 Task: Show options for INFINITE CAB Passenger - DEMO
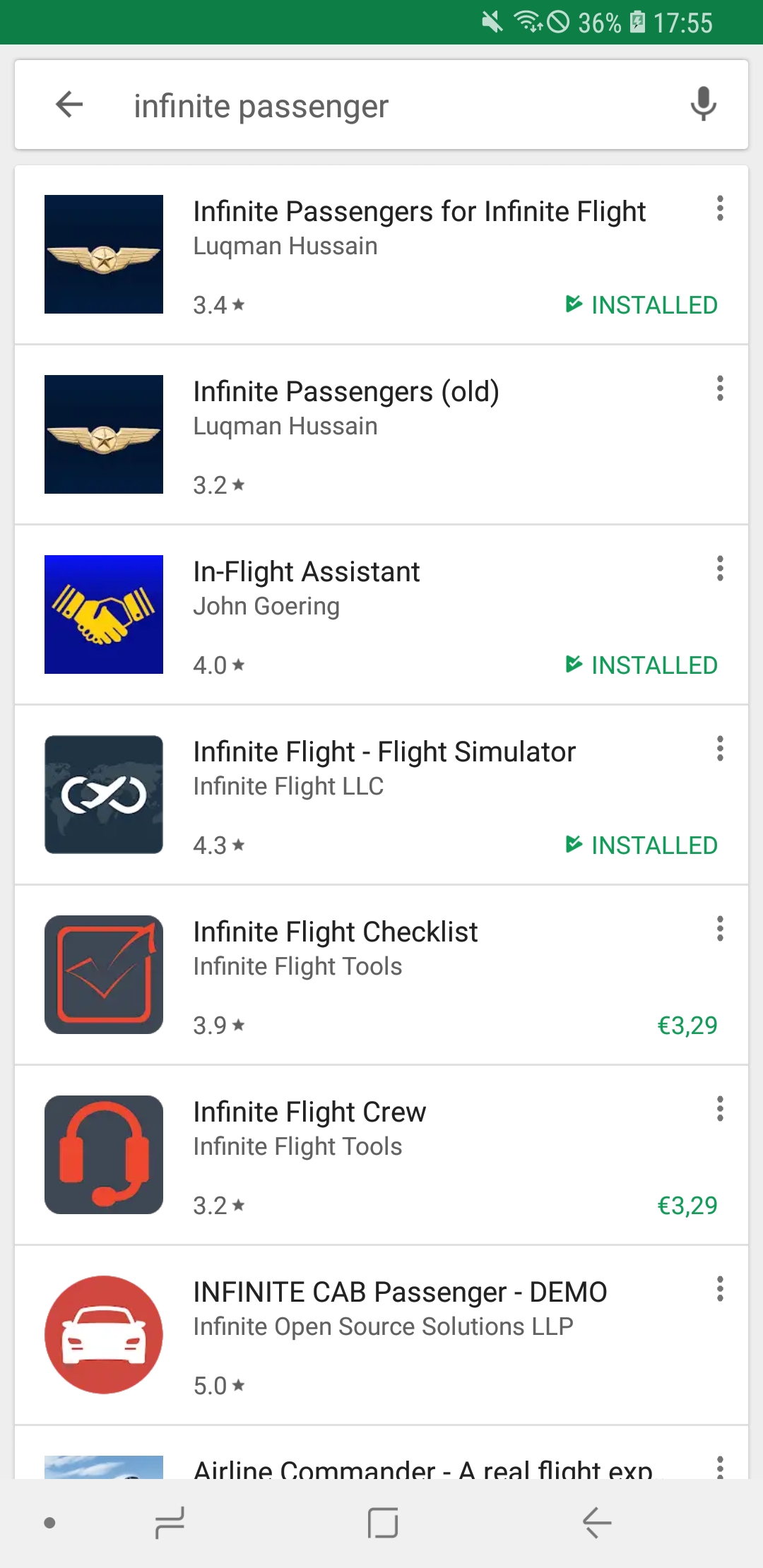click(720, 1289)
